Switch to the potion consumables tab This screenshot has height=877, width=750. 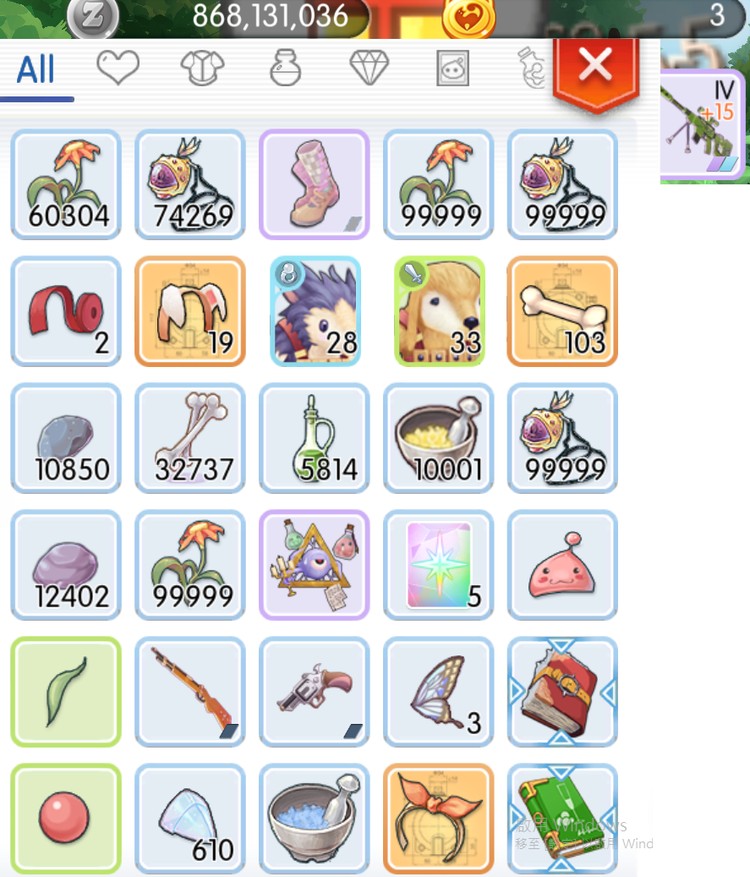286,68
